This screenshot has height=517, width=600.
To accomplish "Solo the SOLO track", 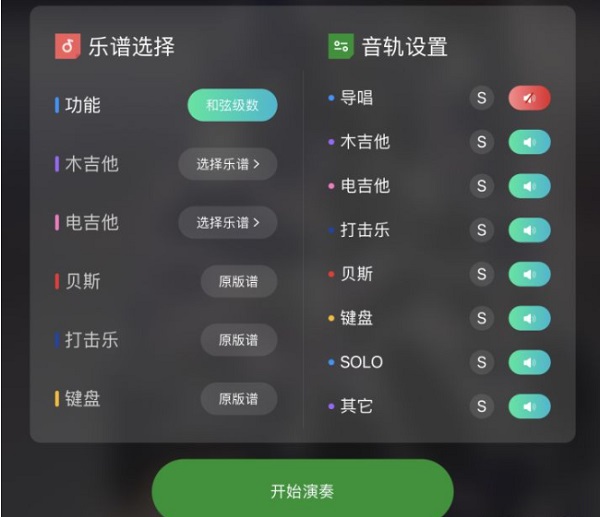I will (481, 362).
